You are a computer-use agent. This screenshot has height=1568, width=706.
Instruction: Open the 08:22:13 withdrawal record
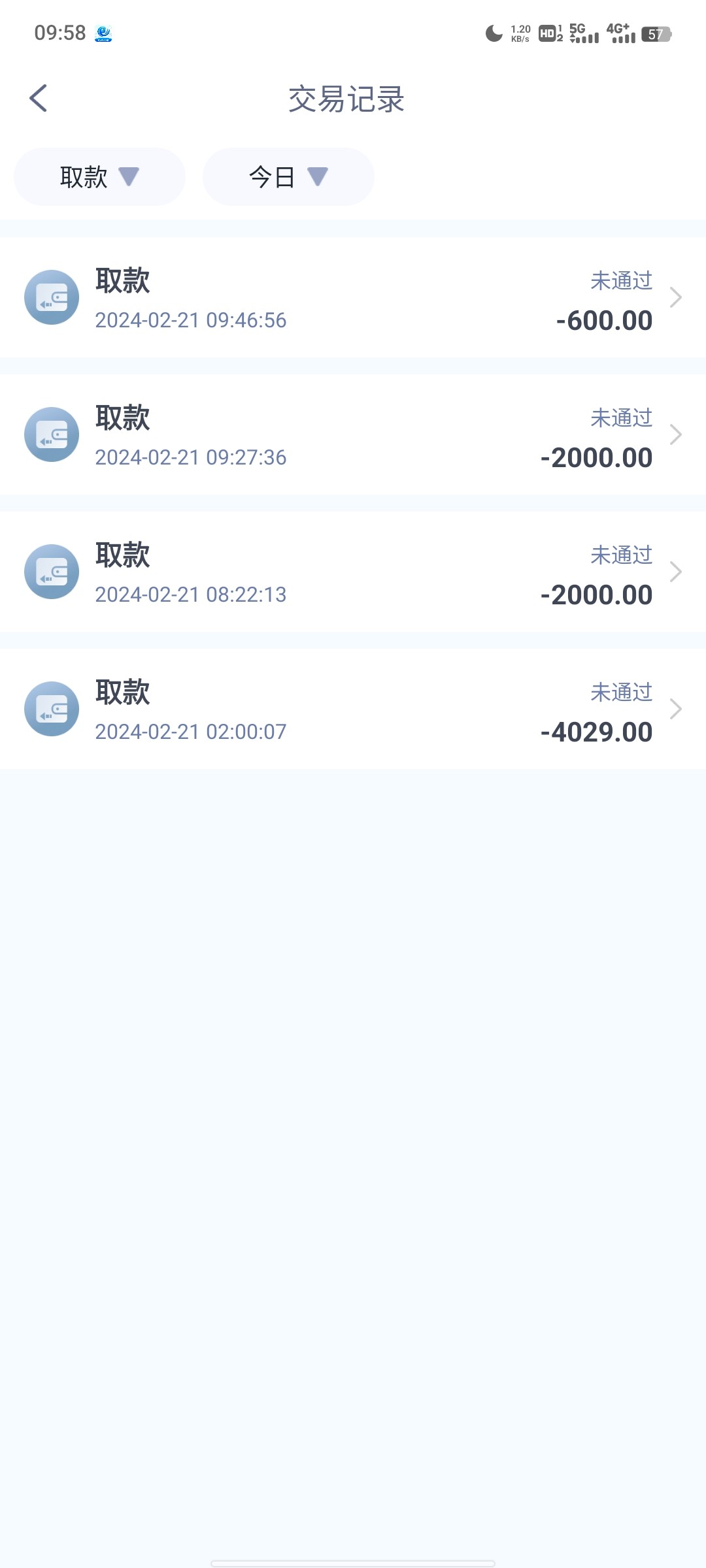[353, 572]
